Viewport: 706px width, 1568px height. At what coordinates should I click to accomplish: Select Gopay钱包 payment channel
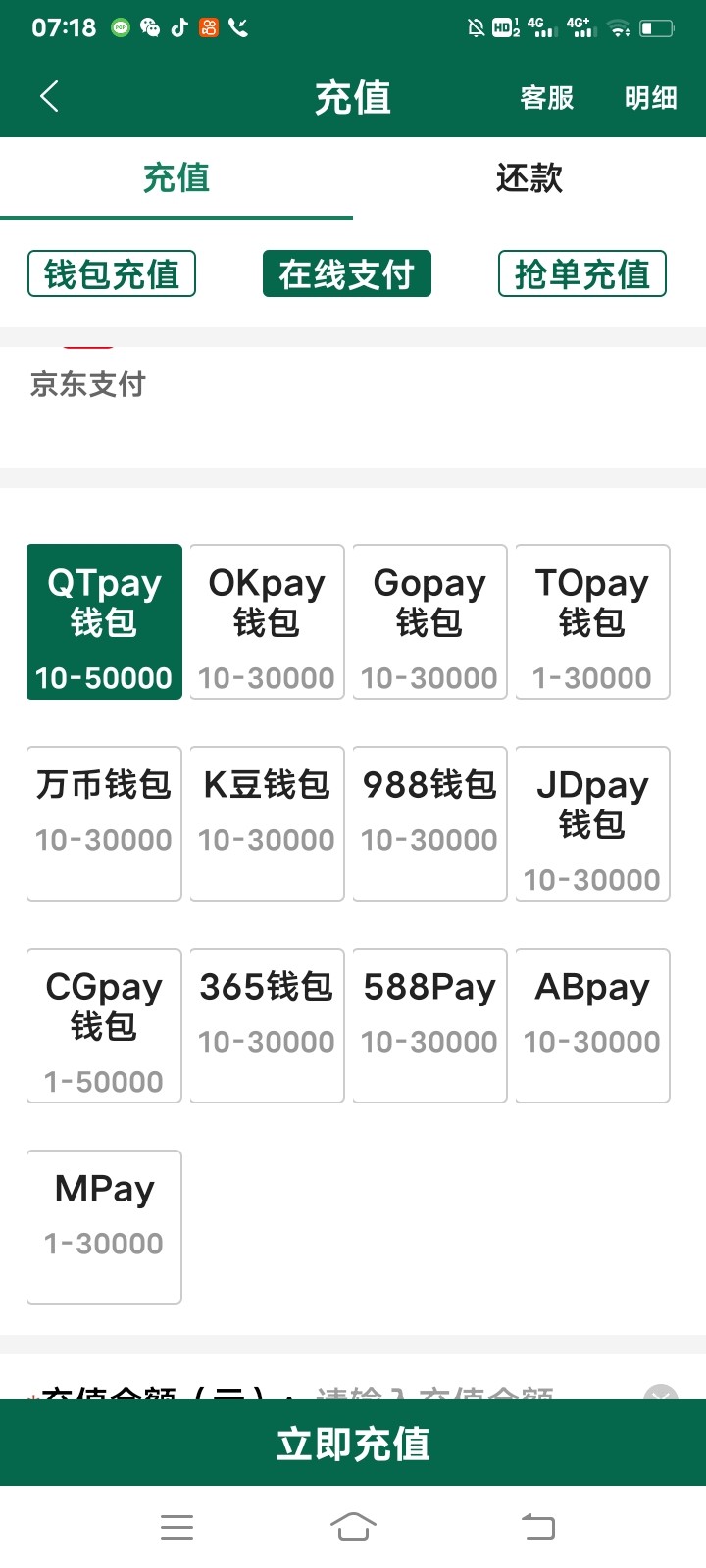[x=429, y=622]
